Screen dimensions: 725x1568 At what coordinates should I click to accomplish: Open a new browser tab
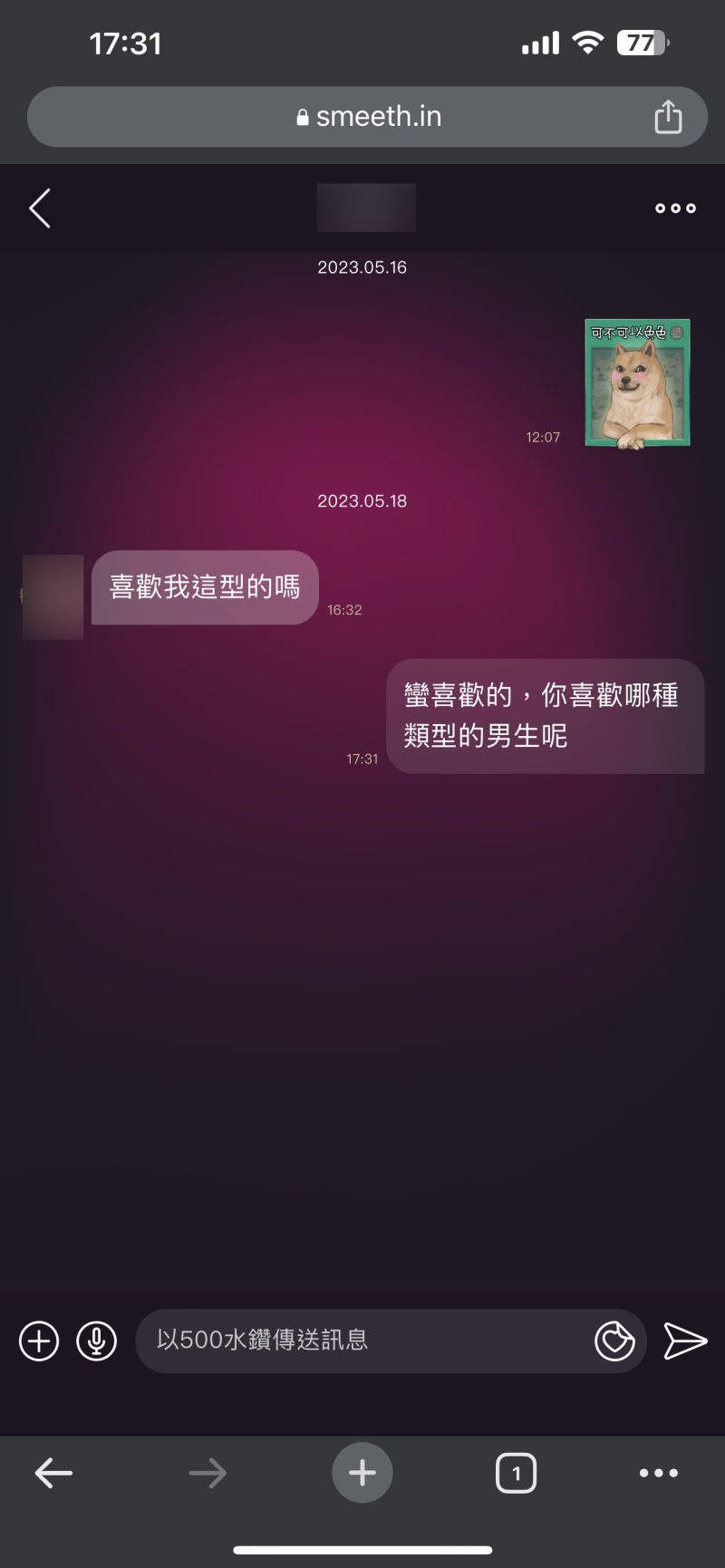(x=362, y=1473)
